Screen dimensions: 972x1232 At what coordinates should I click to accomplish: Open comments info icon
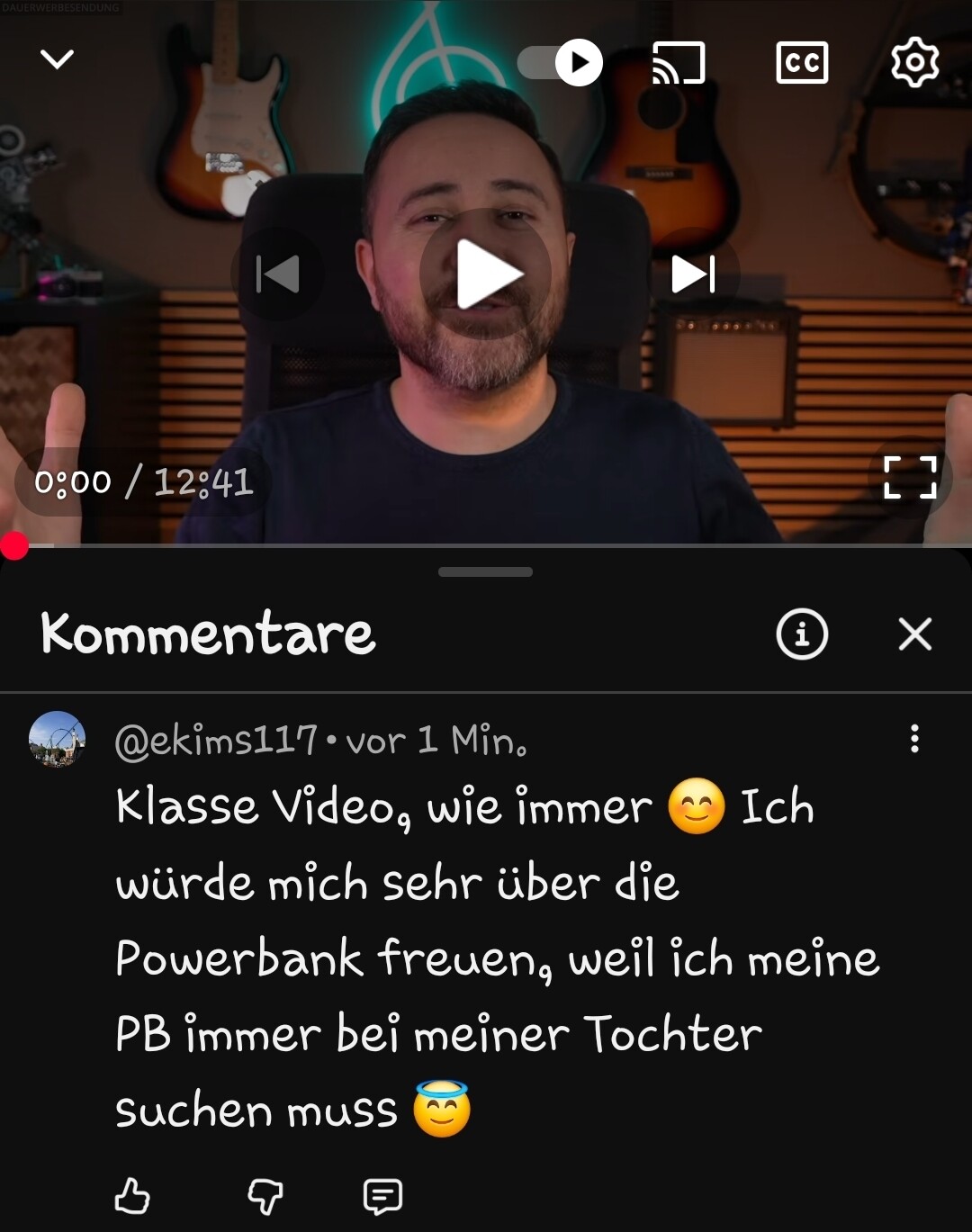tap(801, 634)
